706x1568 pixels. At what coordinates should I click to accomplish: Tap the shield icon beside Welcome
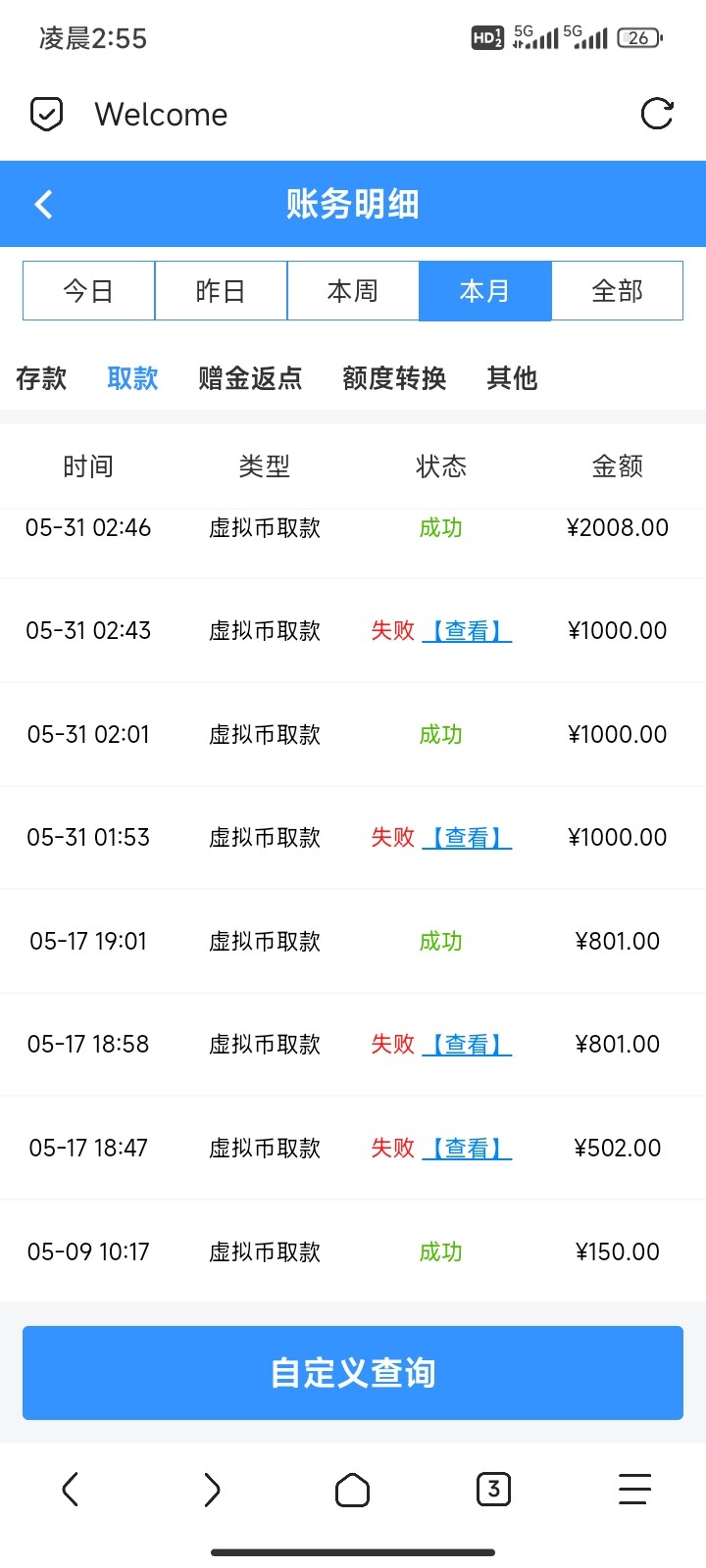pos(46,114)
